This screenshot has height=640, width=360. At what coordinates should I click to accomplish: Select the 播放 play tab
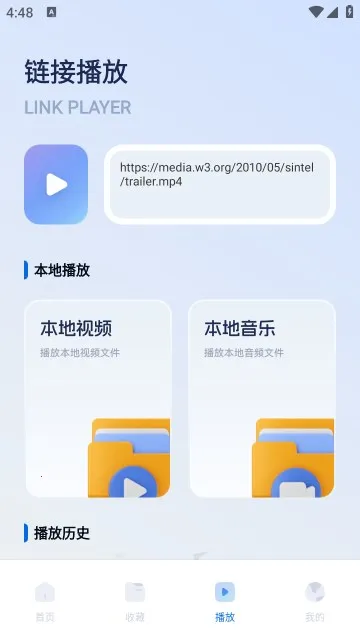[x=225, y=602]
